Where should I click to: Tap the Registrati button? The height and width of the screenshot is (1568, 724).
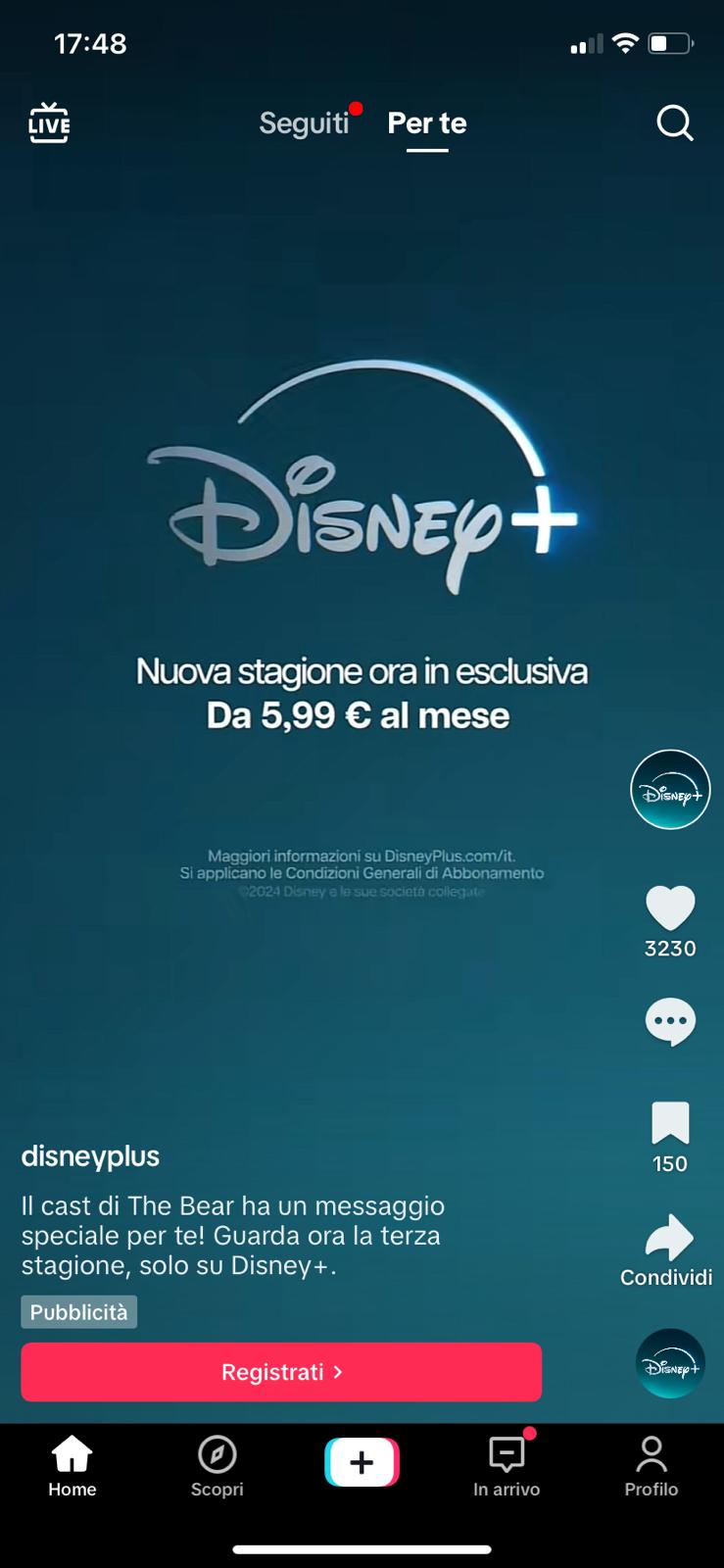point(281,1372)
